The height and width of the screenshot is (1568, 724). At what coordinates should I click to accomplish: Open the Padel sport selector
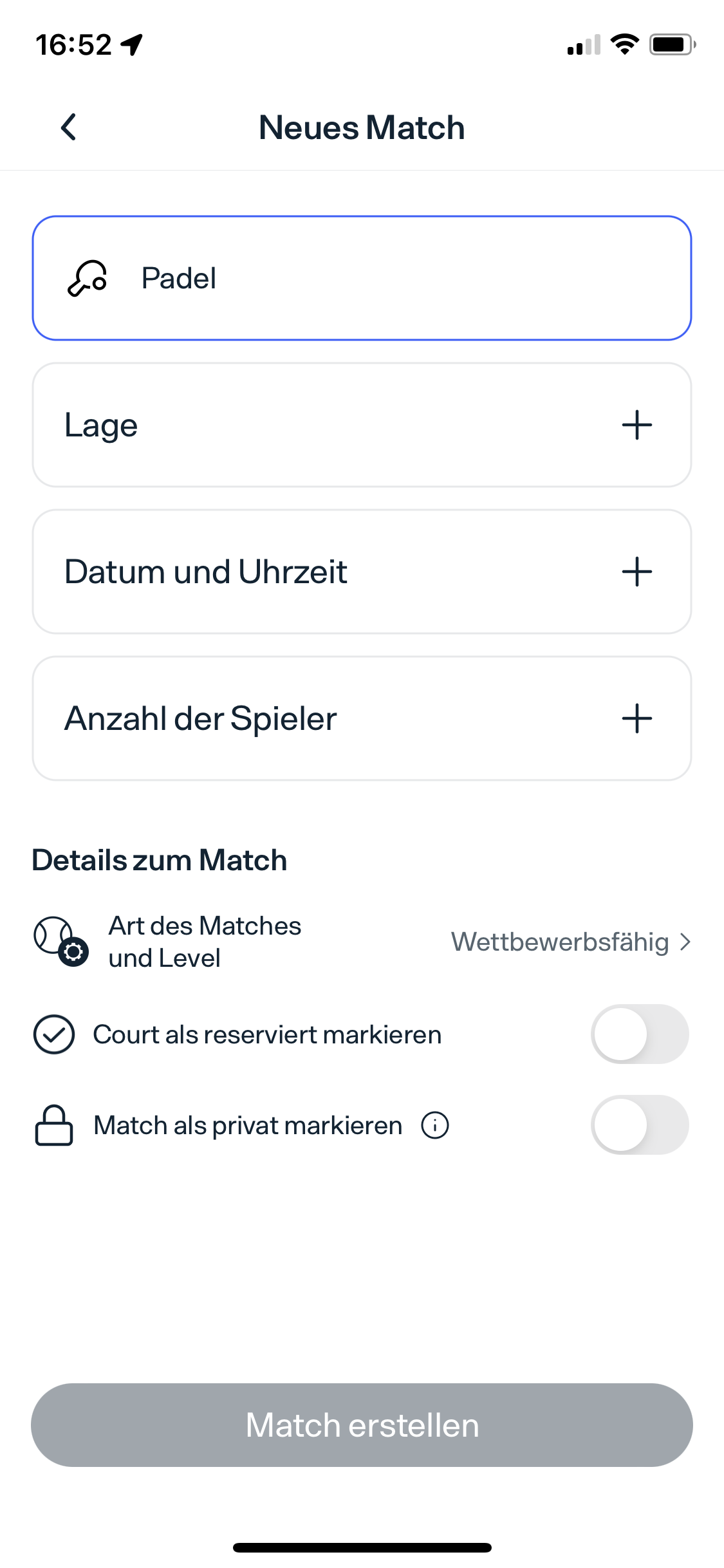tap(362, 278)
